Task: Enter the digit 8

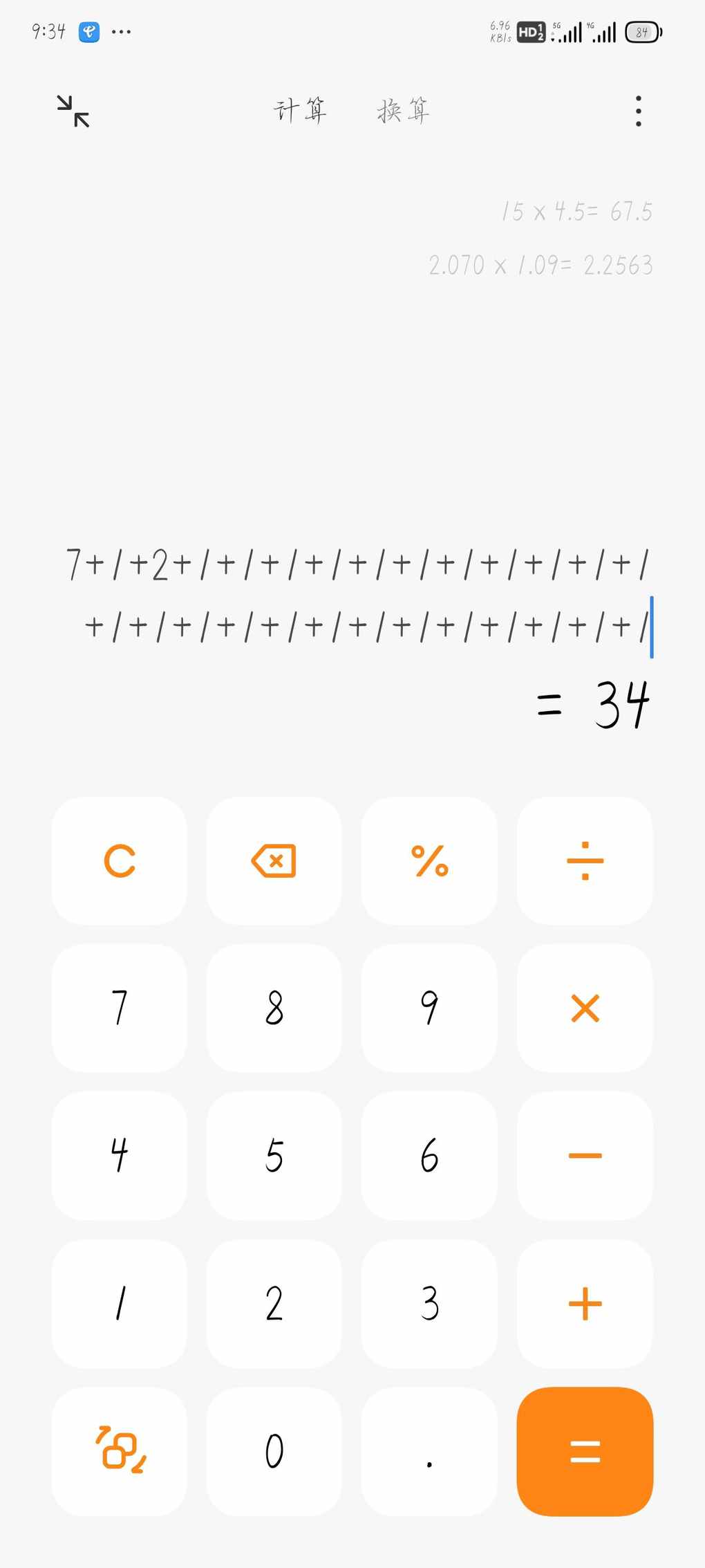Action: (274, 1008)
